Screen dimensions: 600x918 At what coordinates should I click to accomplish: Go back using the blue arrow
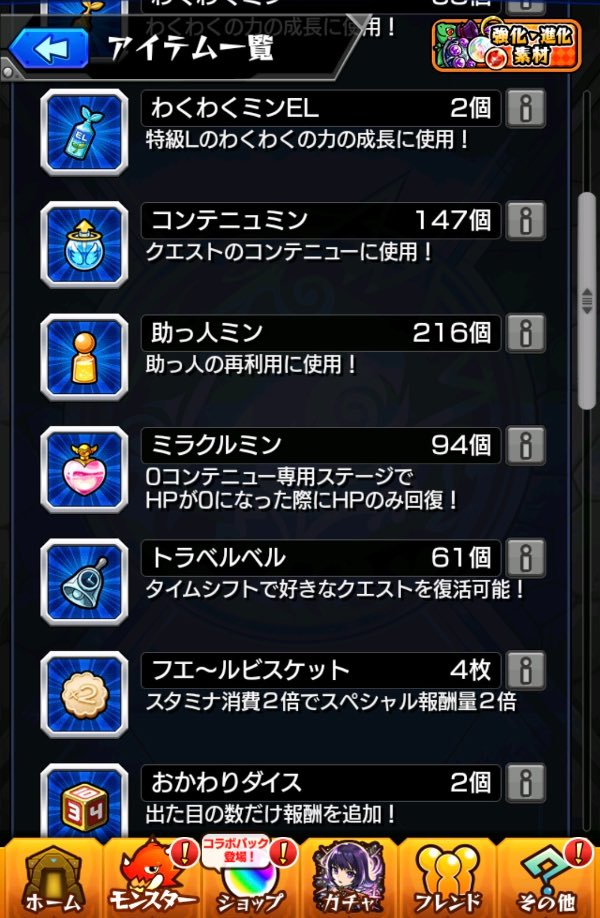coord(48,48)
